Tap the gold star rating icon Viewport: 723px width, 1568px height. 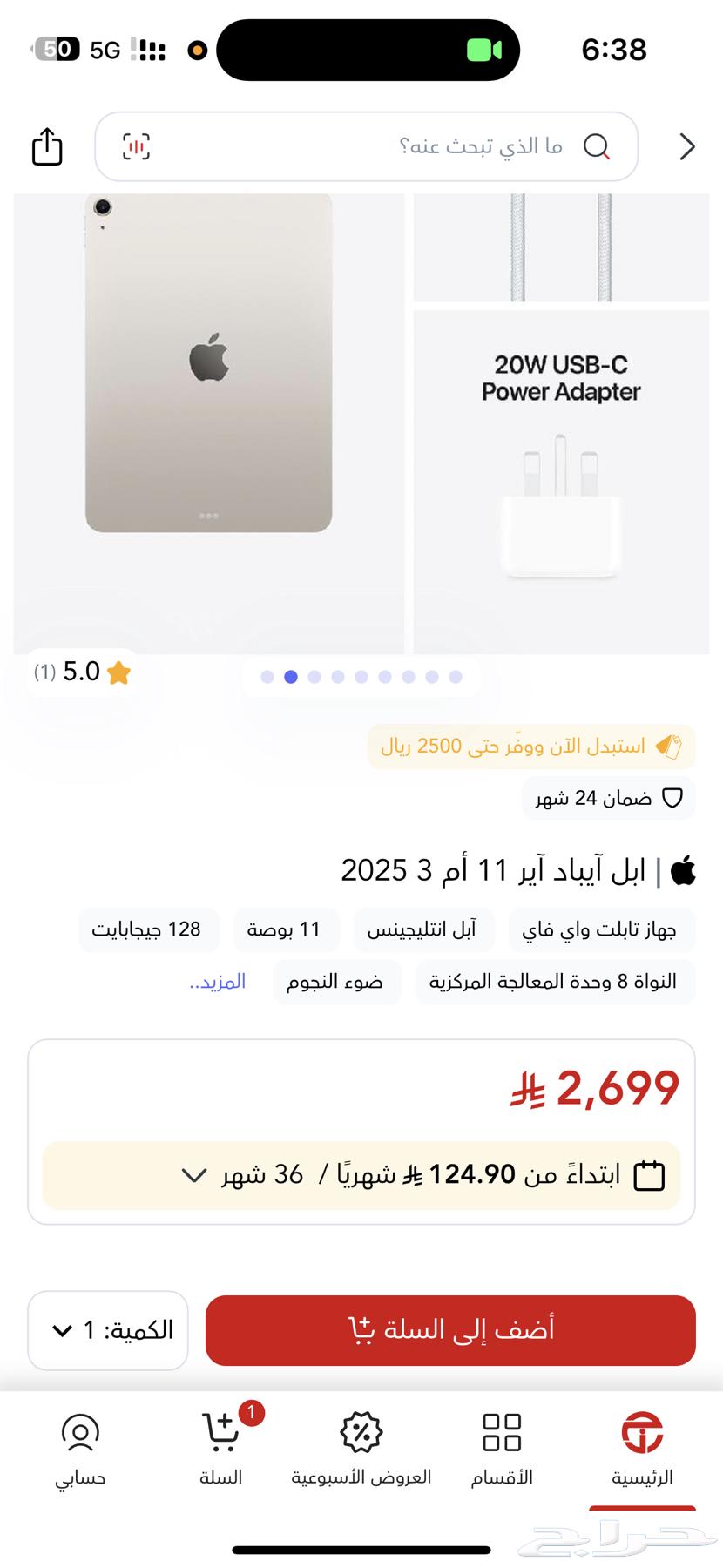coord(117,672)
